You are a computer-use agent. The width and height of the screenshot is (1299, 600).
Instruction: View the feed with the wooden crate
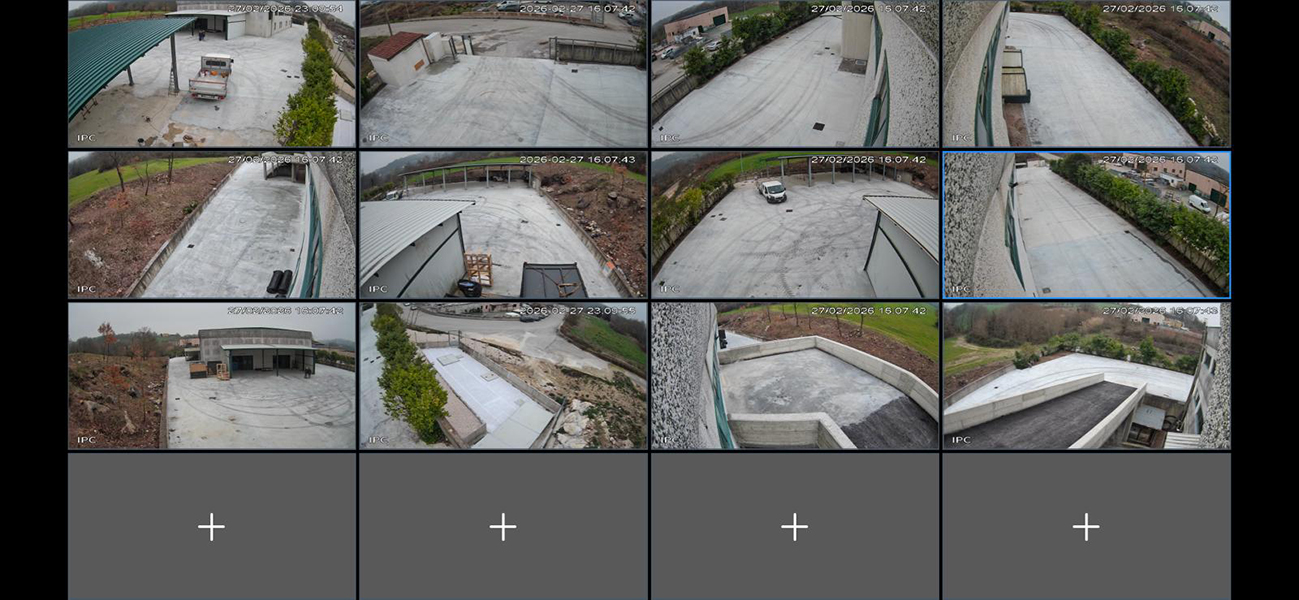[x=503, y=225]
